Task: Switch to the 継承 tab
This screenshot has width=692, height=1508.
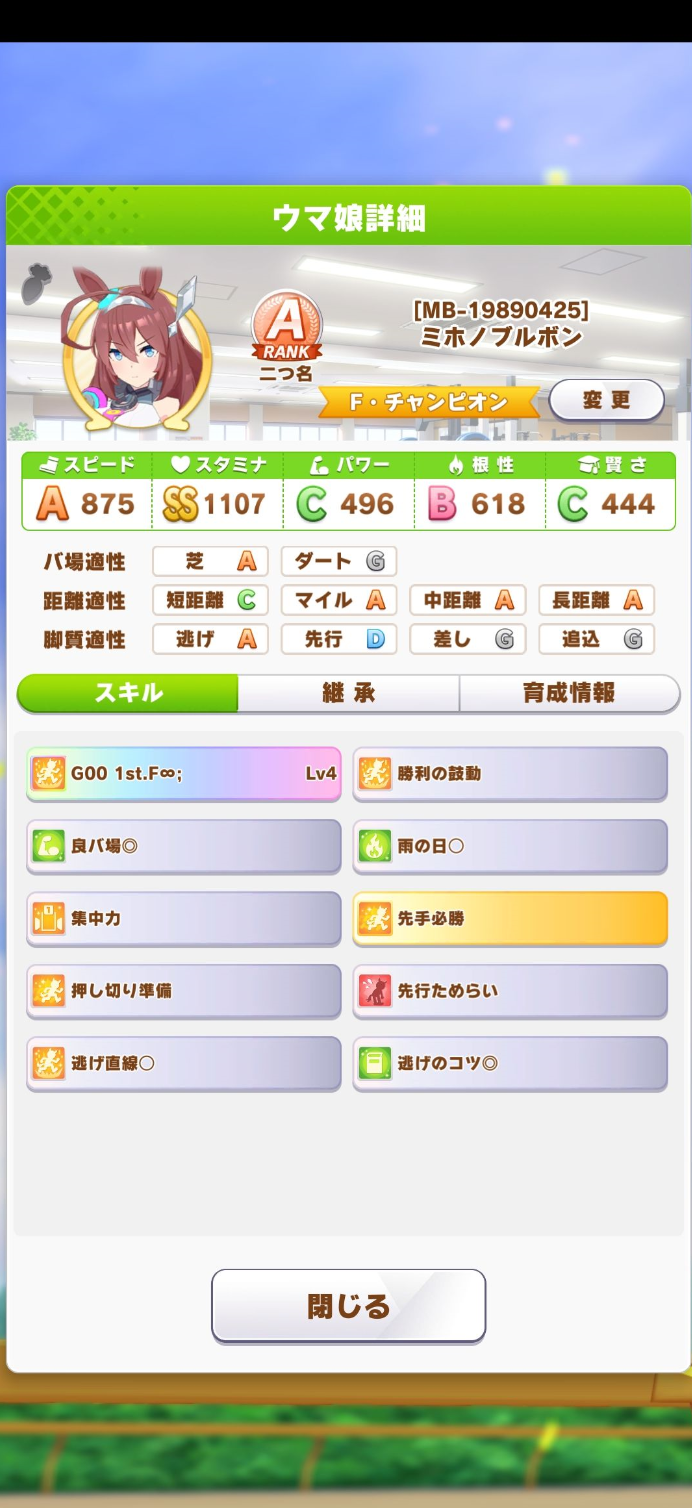Action: tap(348, 693)
